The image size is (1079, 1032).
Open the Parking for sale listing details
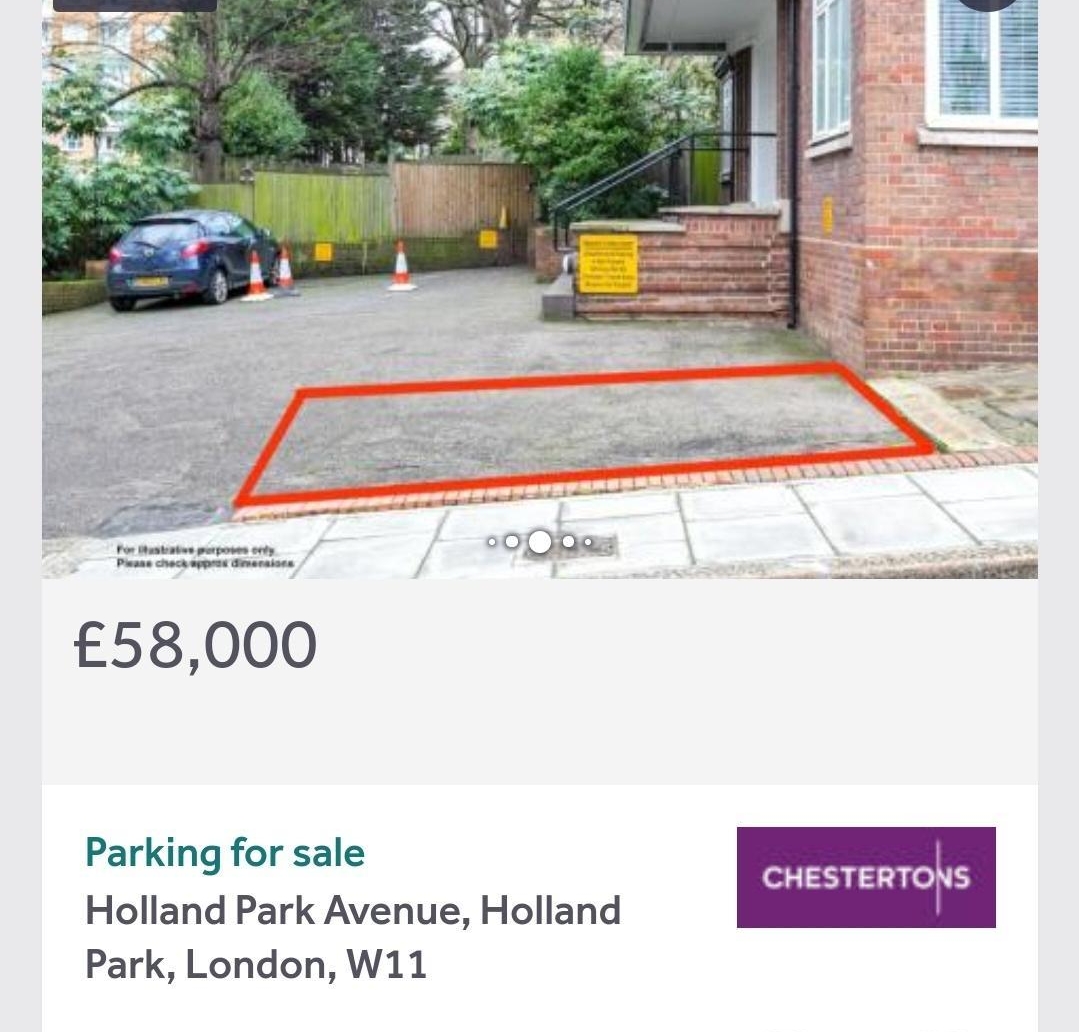(x=225, y=853)
